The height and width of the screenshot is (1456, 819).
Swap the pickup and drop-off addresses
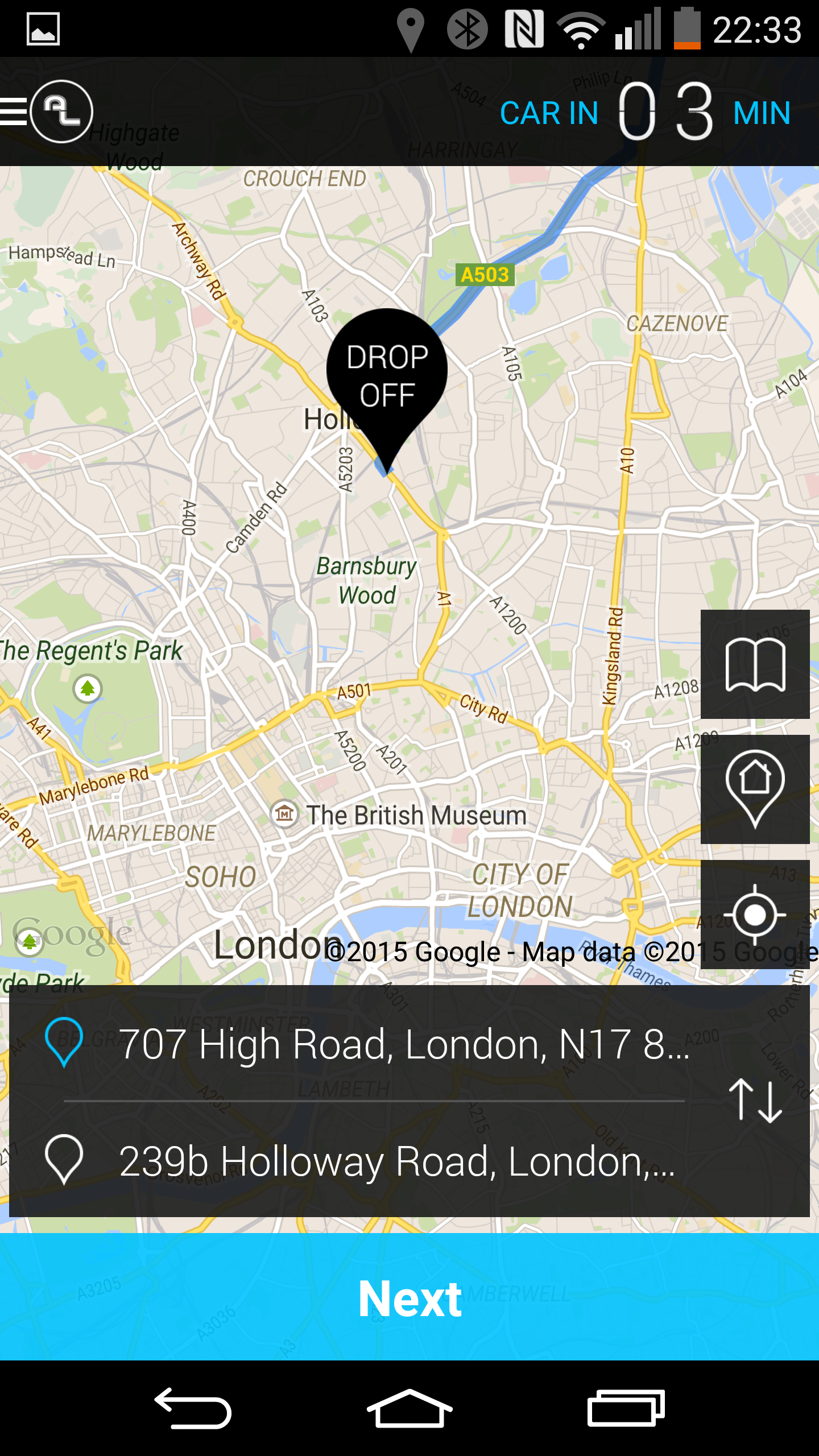pos(756,1101)
